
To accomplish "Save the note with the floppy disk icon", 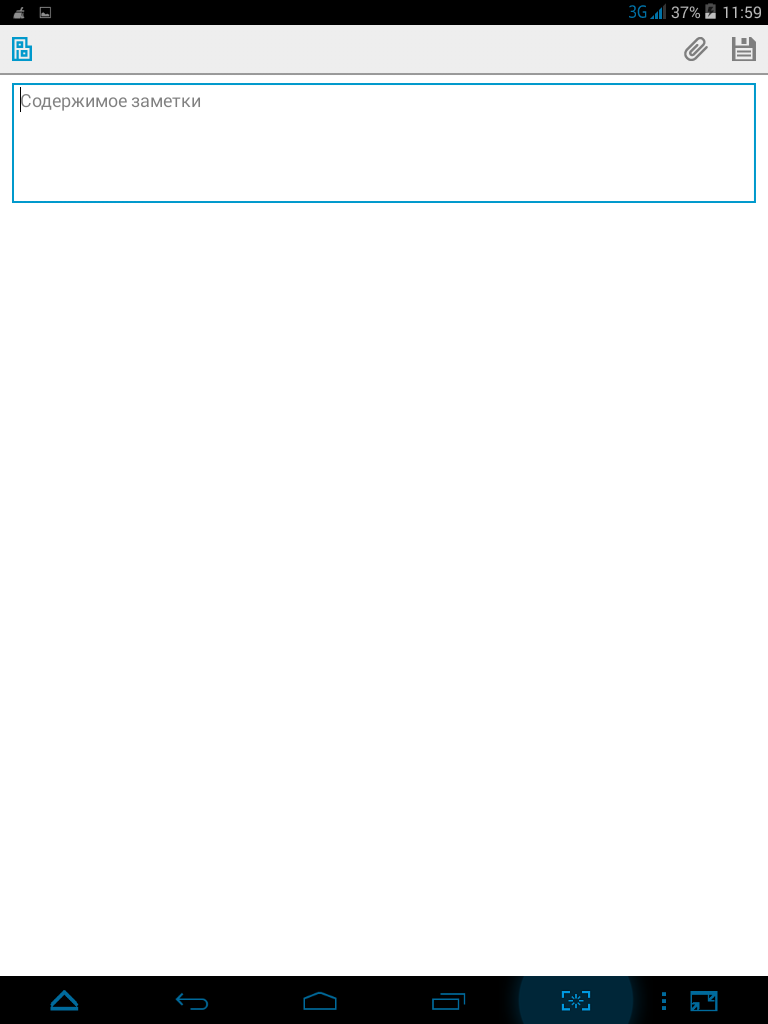I will (743, 49).
